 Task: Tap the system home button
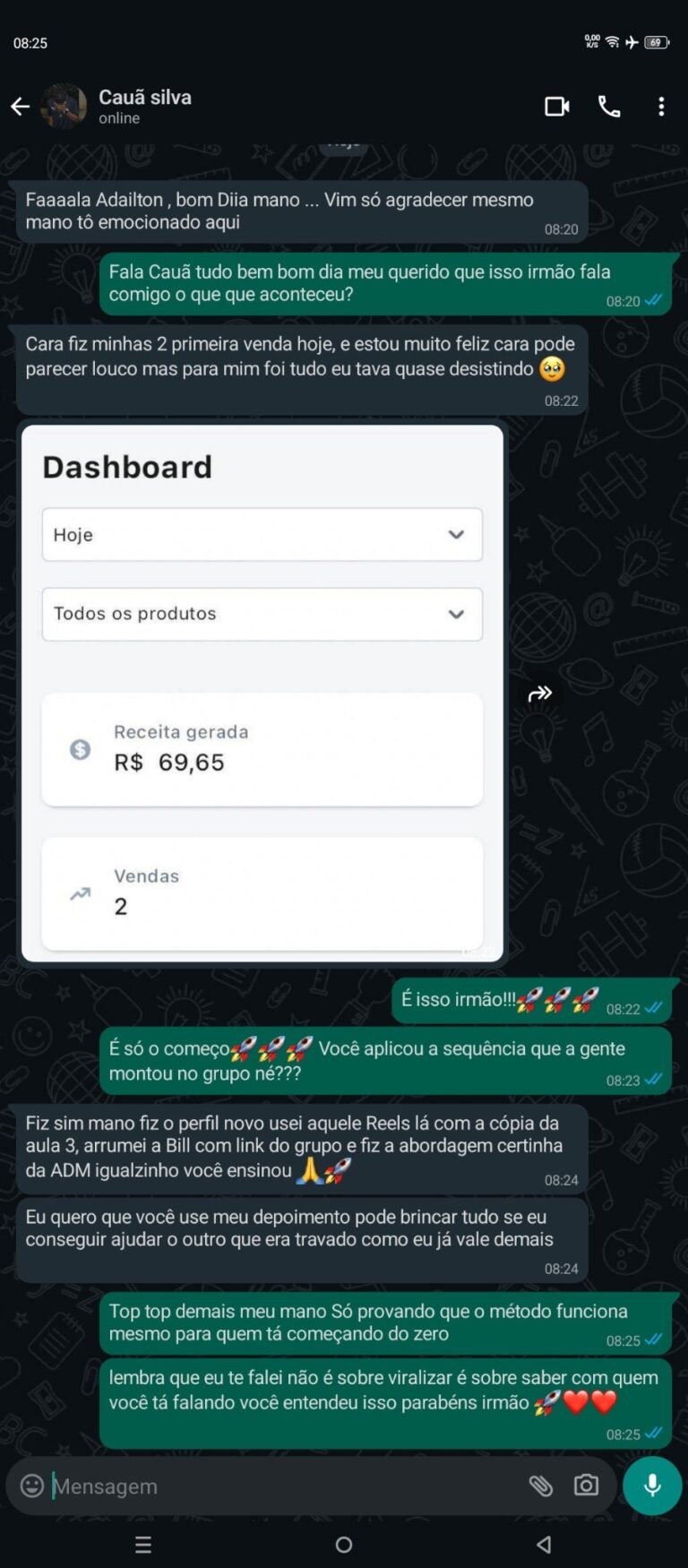click(343, 1545)
